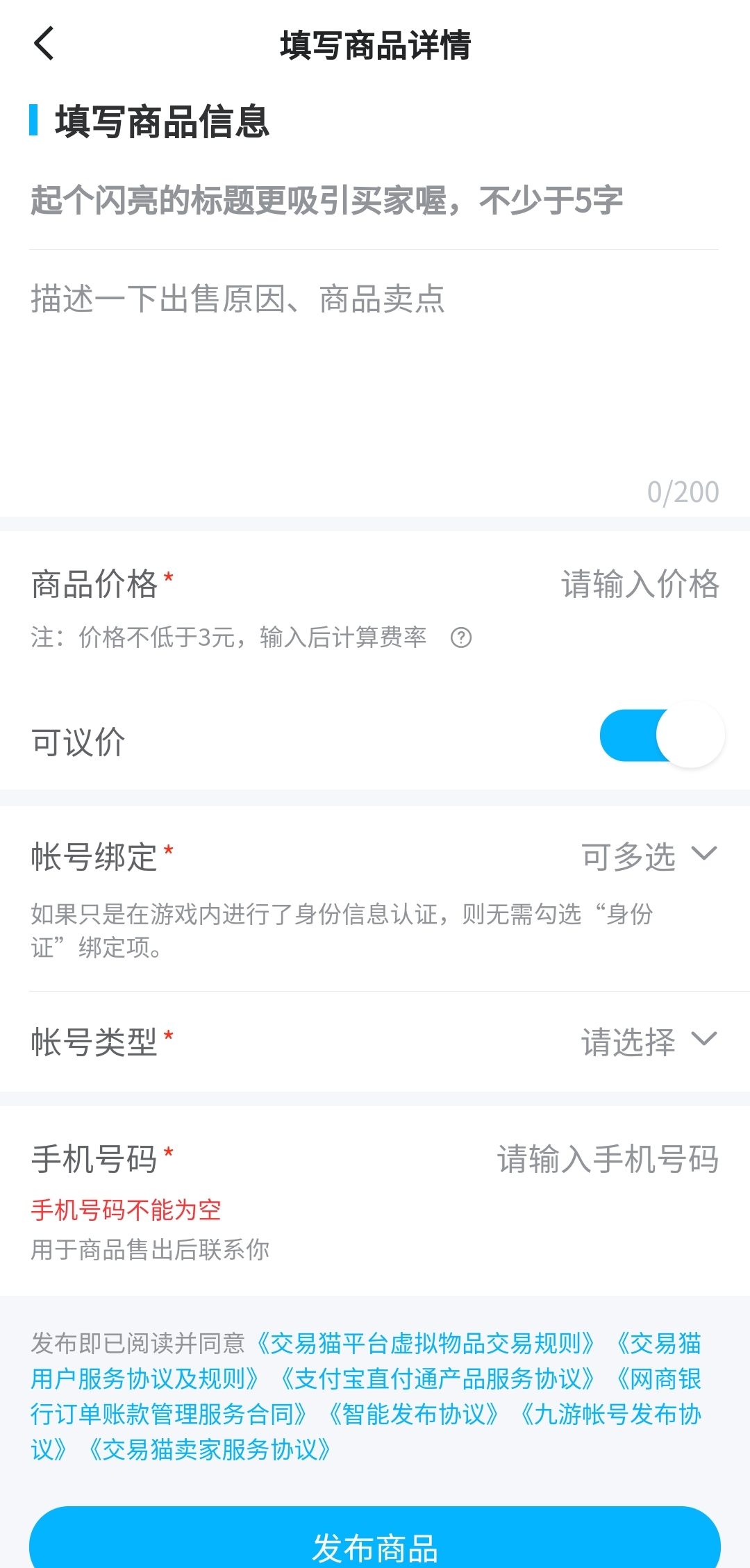Toggle the 可议价 switch off
Viewport: 750px width, 1568px height.
tap(662, 735)
